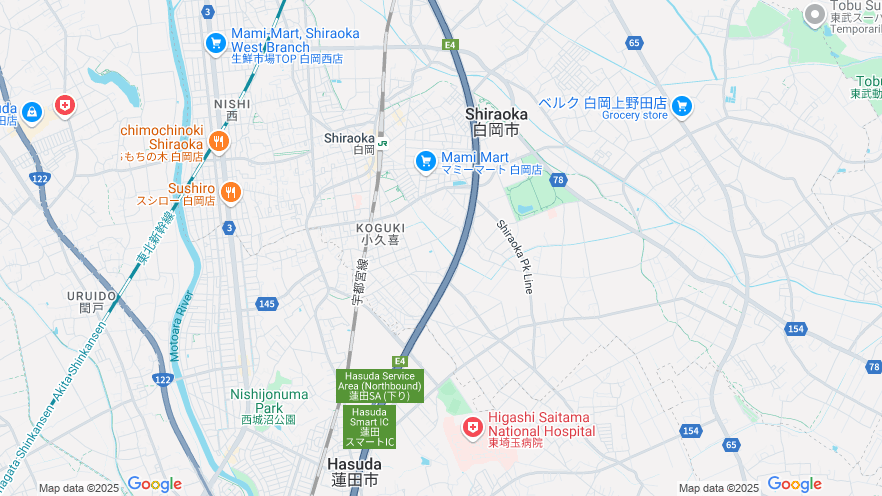Tap the Hasuda Service Area (Northbound) label
This screenshot has height=496, width=882.
(x=379, y=386)
